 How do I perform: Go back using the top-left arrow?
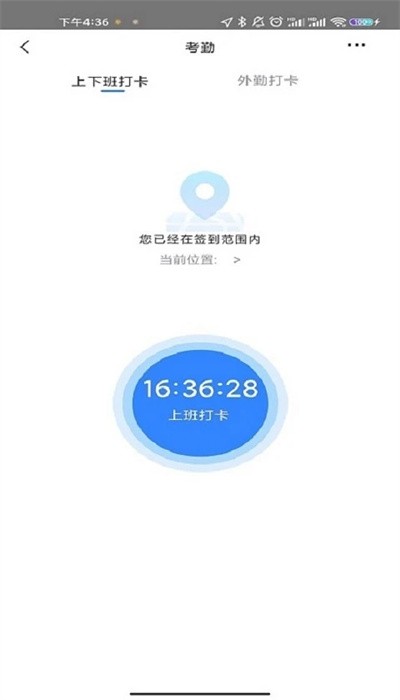pyautogui.click(x=25, y=46)
